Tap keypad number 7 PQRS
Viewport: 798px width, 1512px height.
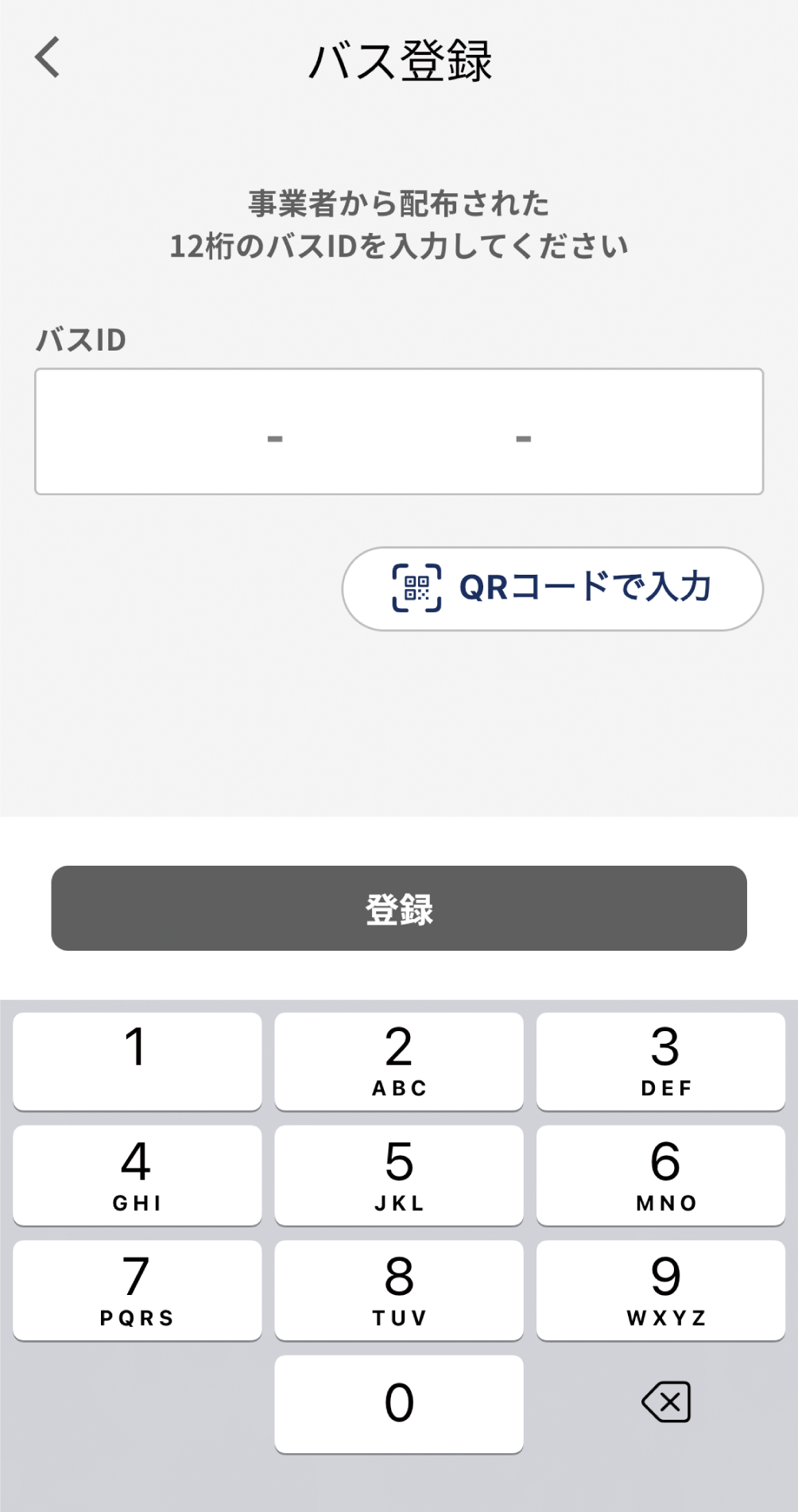(136, 1290)
